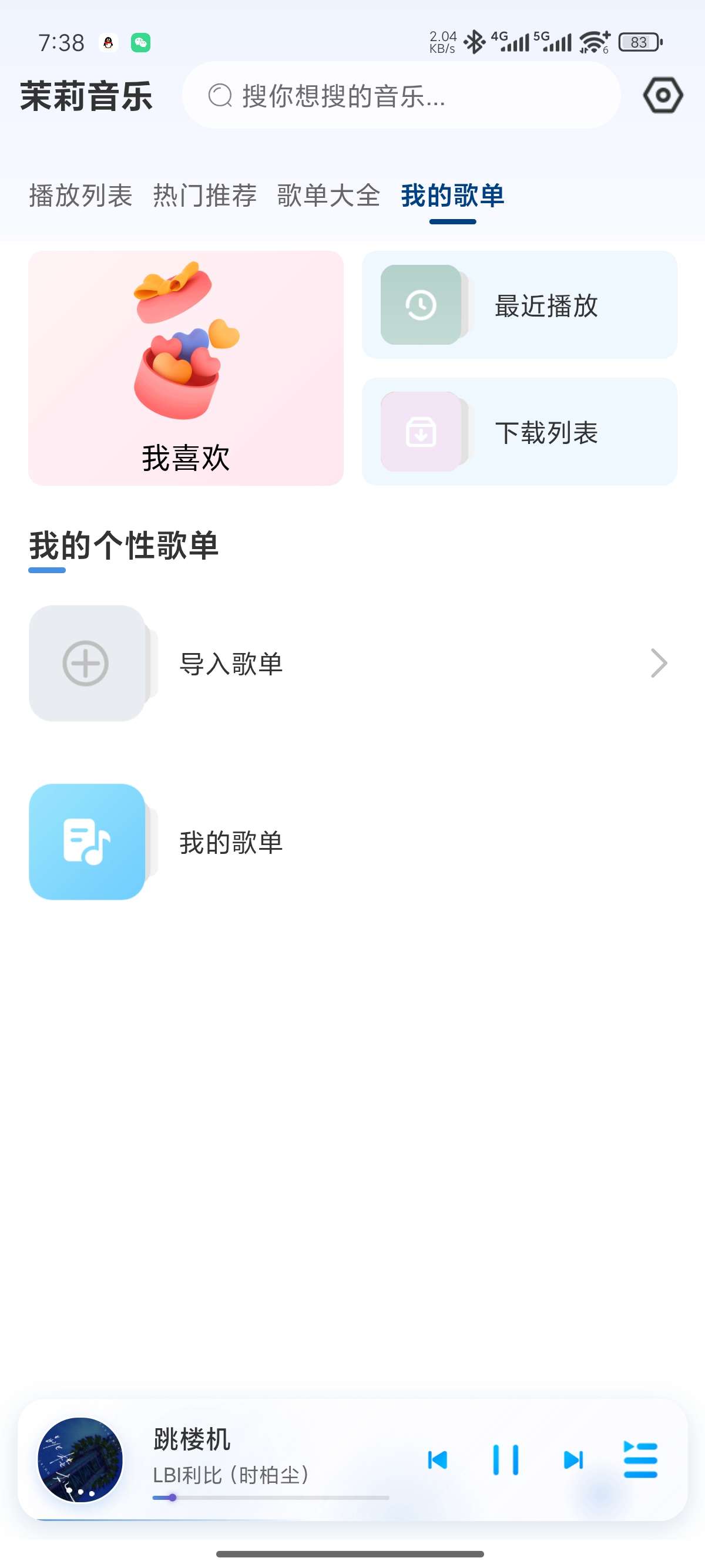Skip to the next track
The image size is (705, 1568).
tap(573, 1459)
